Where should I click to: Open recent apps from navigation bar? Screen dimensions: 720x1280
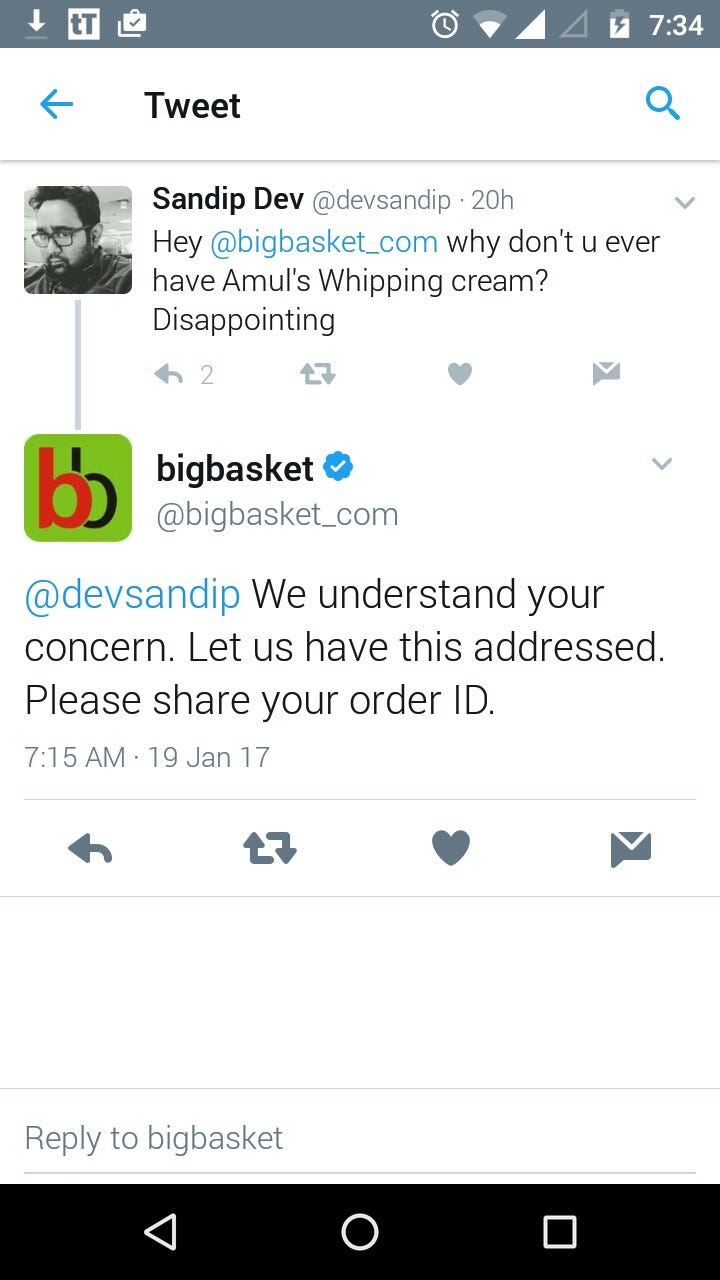tap(559, 1232)
